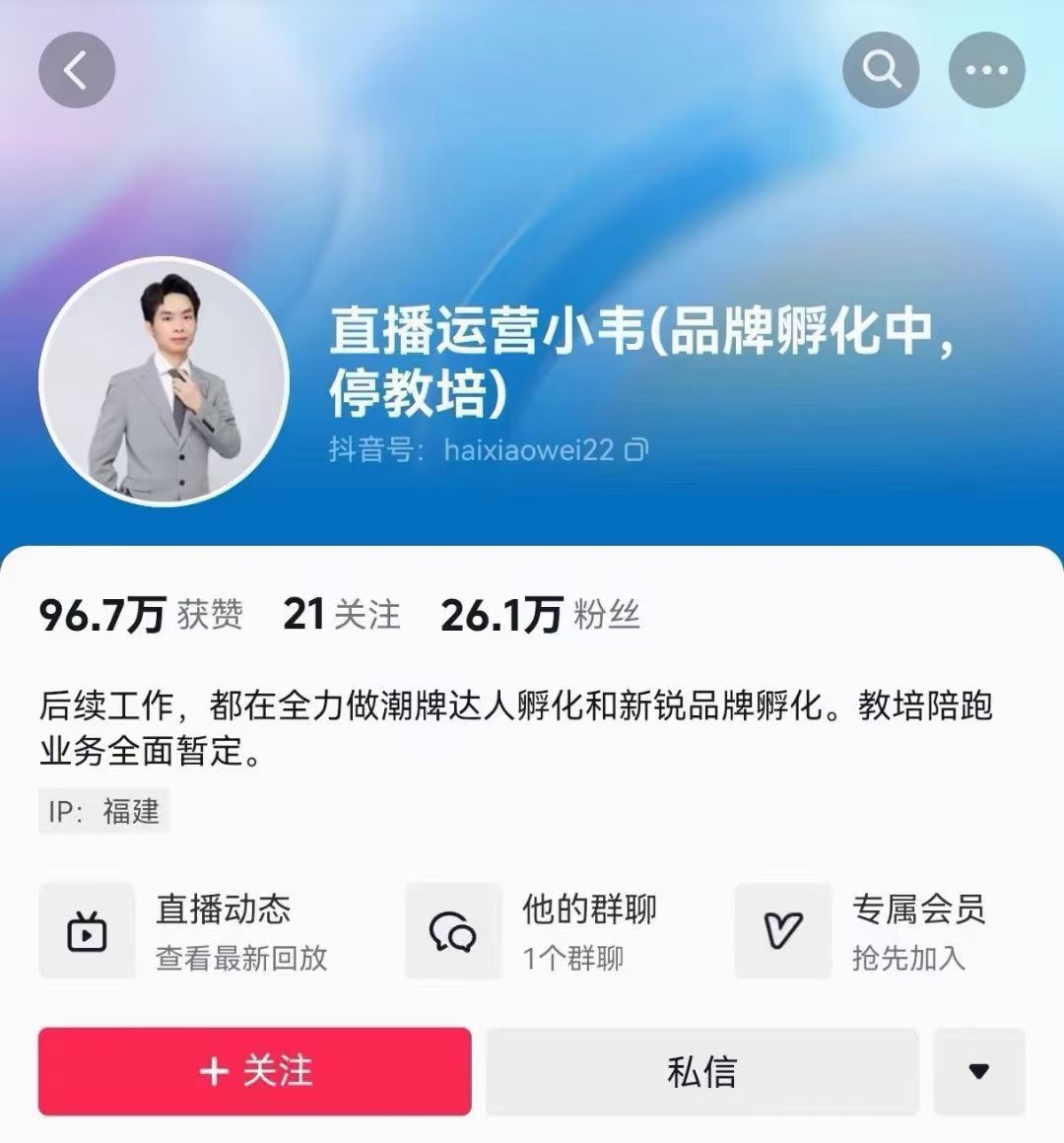The height and width of the screenshot is (1143, 1064).
Task: Go back using the back arrow
Action: [x=77, y=69]
